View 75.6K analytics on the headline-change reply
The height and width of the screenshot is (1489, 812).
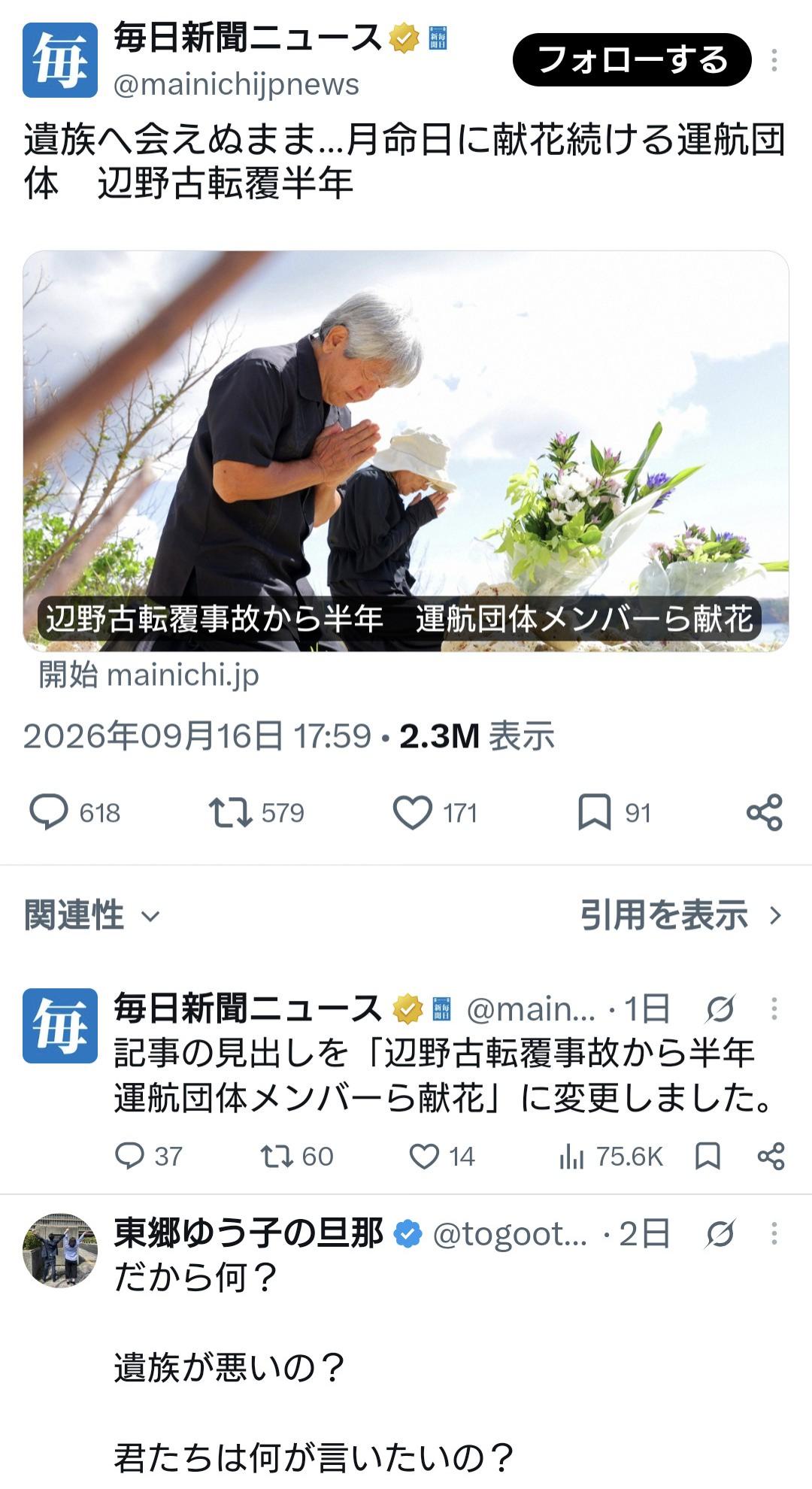pyautogui.click(x=611, y=1156)
